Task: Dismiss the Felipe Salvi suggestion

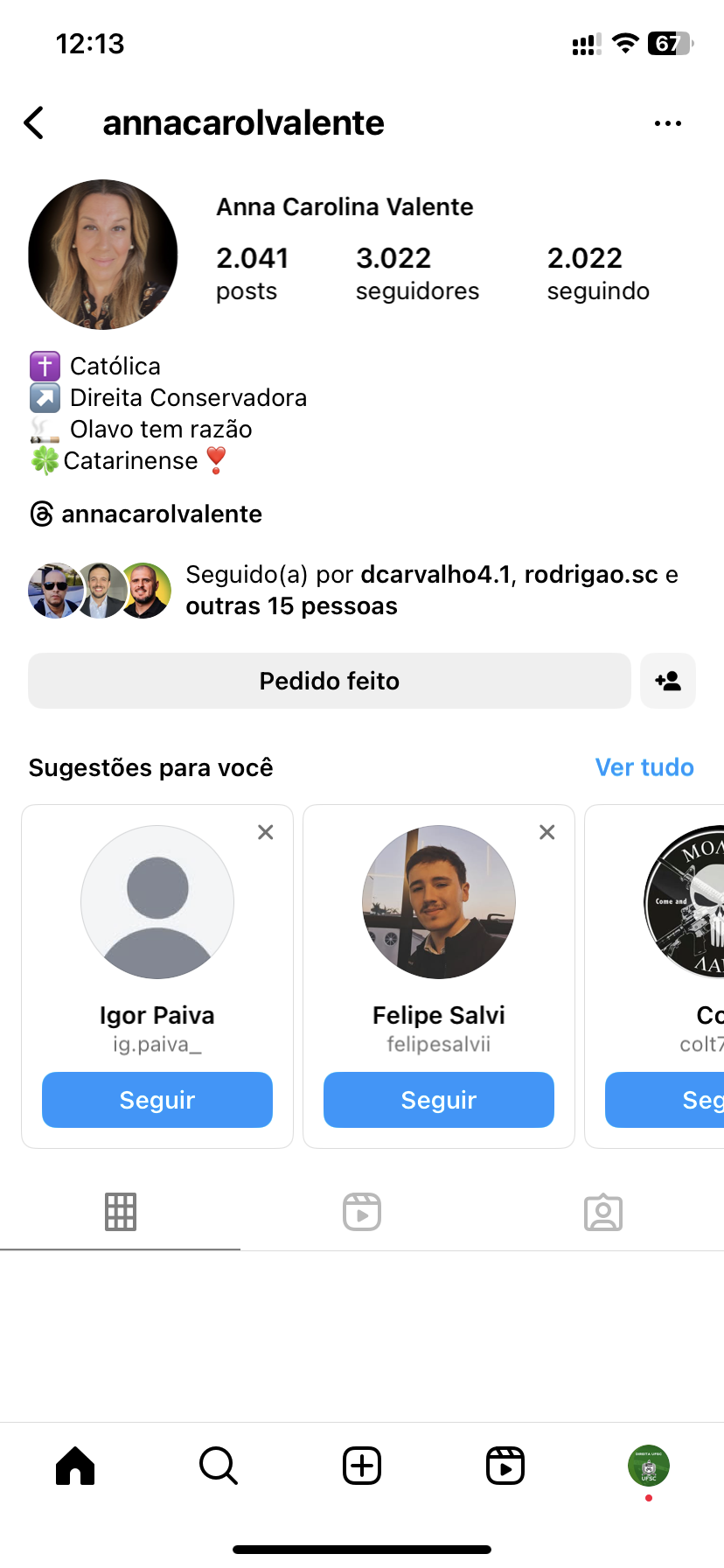Action: tap(547, 832)
